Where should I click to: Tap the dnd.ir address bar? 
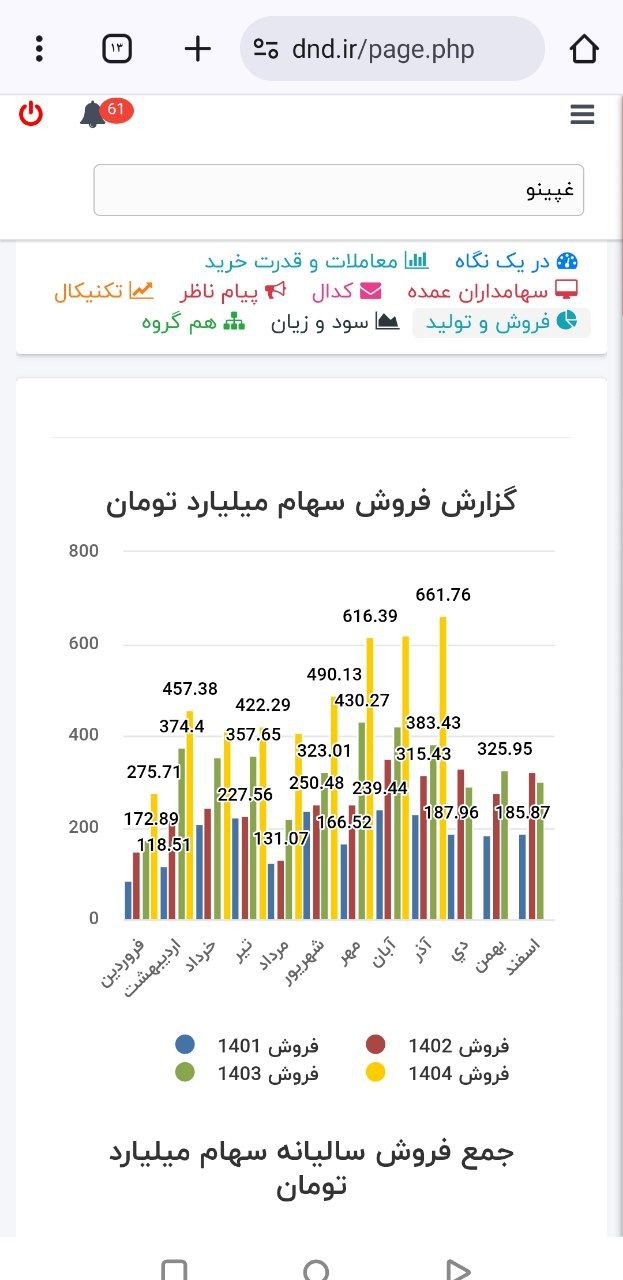pyautogui.click(x=392, y=49)
